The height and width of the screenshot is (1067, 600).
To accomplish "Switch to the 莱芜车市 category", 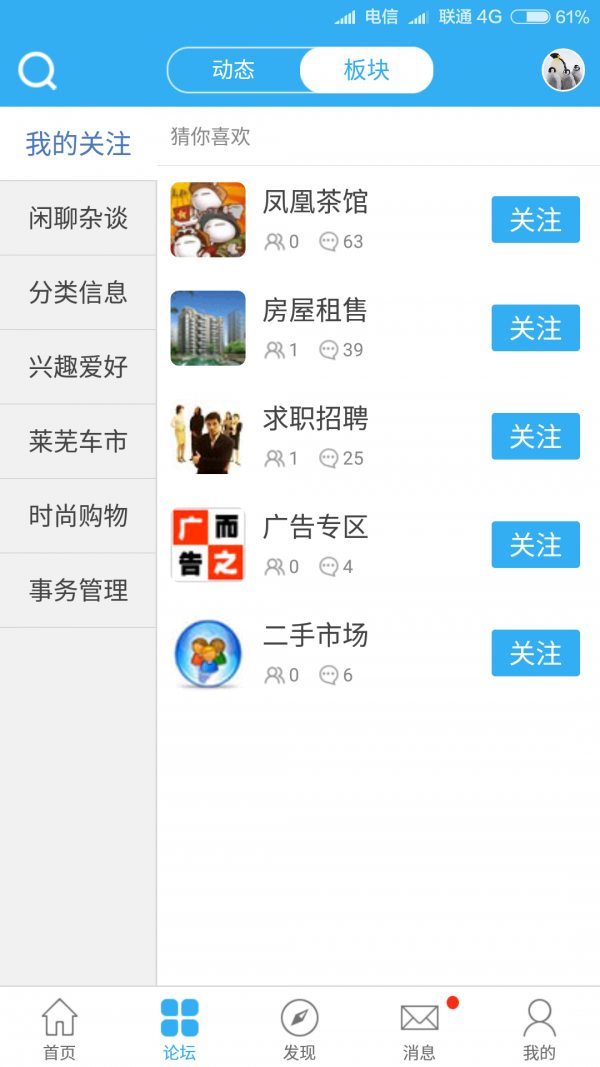I will click(78, 441).
